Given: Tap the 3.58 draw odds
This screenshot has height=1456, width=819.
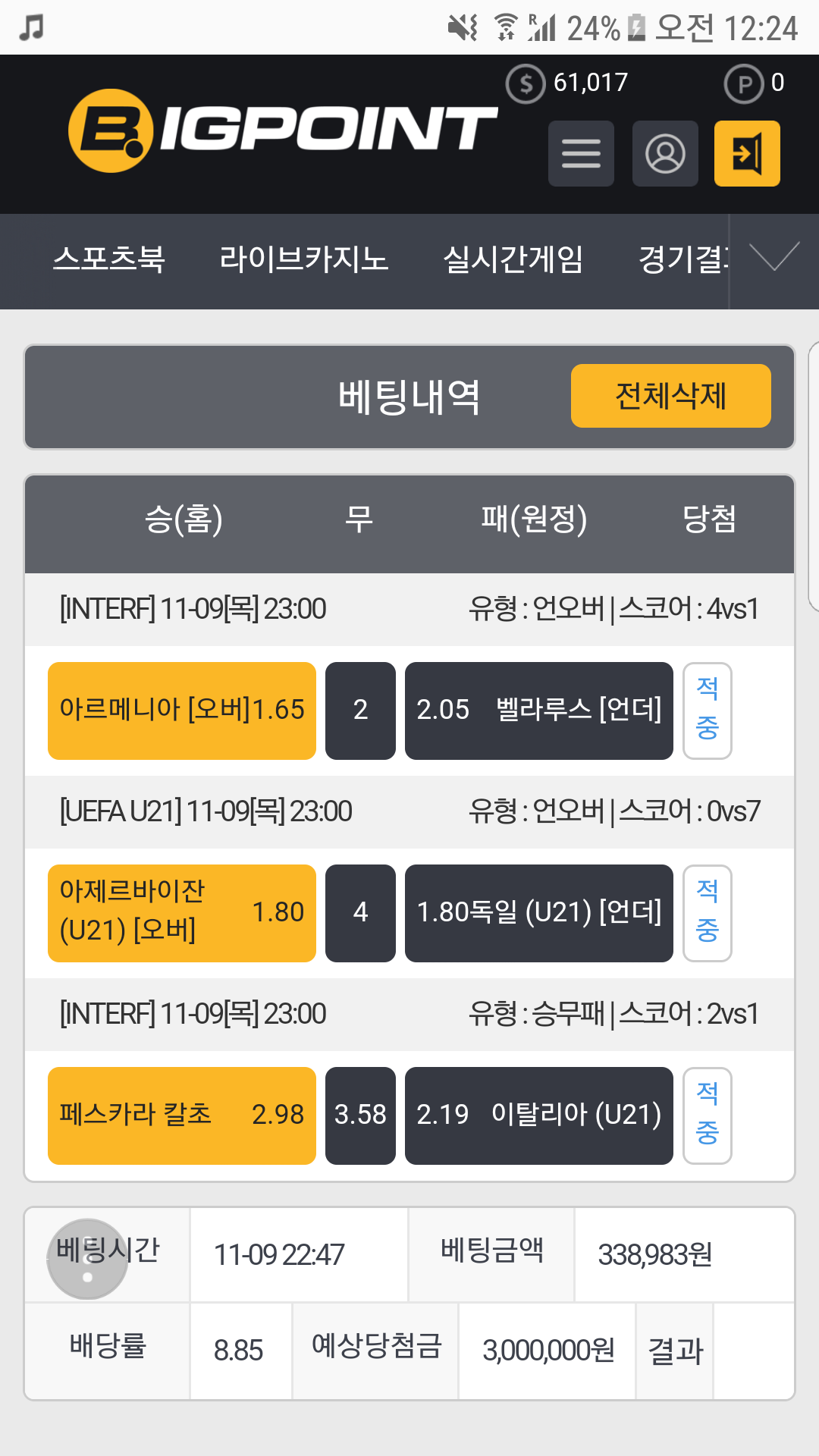Looking at the screenshot, I should point(360,1116).
